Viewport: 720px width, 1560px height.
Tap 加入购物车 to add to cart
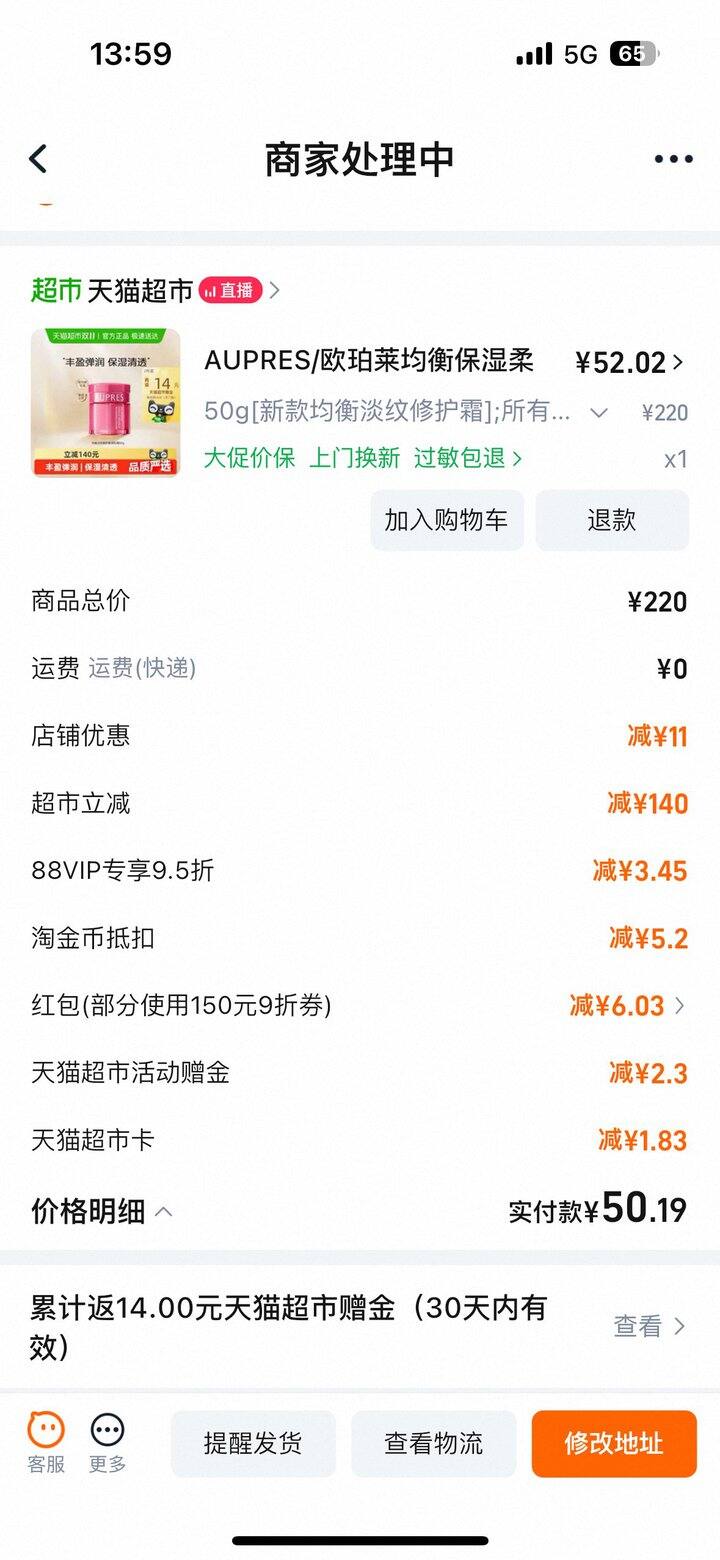coord(446,520)
